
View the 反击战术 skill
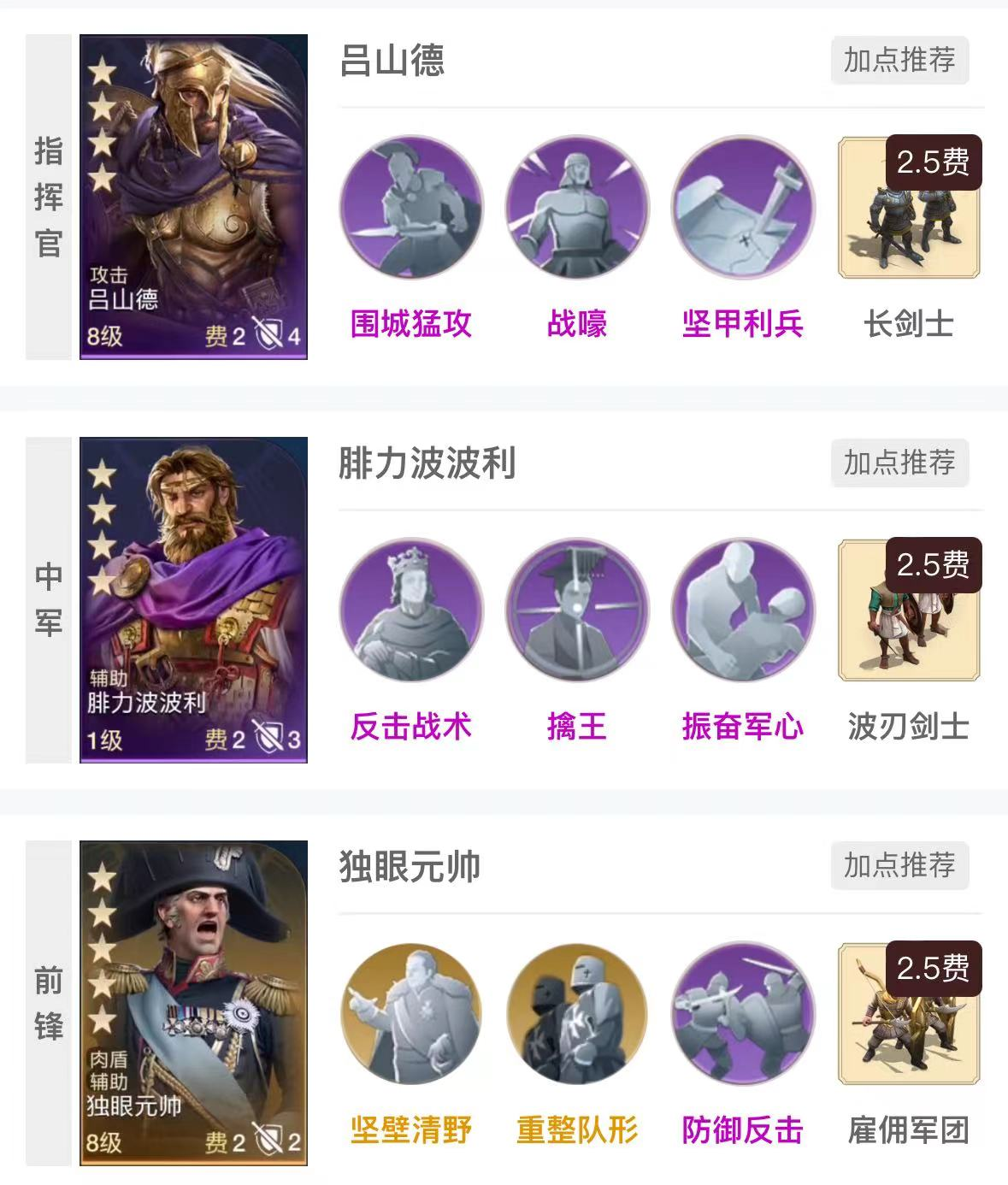(411, 610)
